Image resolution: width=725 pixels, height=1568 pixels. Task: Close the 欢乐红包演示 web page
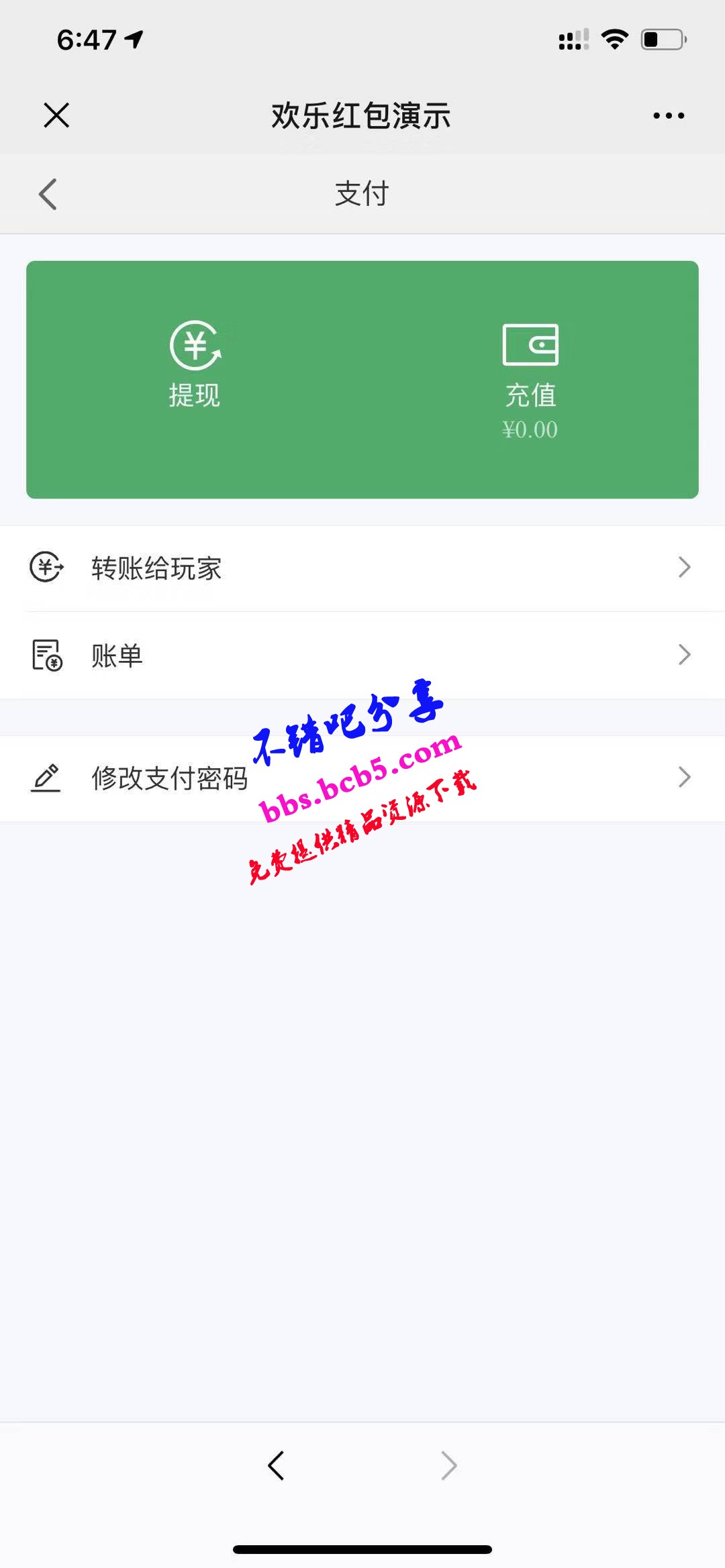[56, 115]
